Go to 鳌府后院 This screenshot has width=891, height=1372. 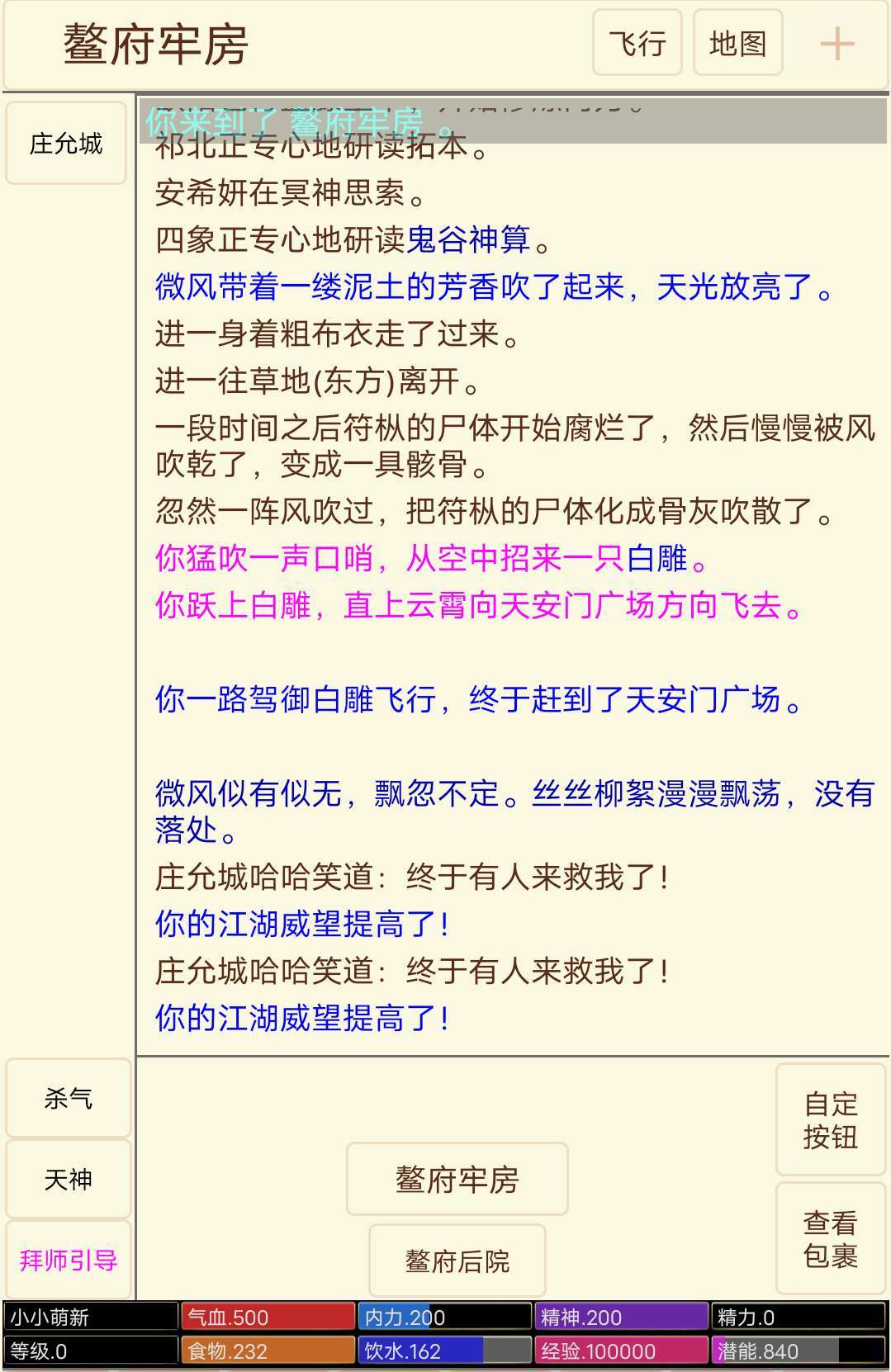457,1261
